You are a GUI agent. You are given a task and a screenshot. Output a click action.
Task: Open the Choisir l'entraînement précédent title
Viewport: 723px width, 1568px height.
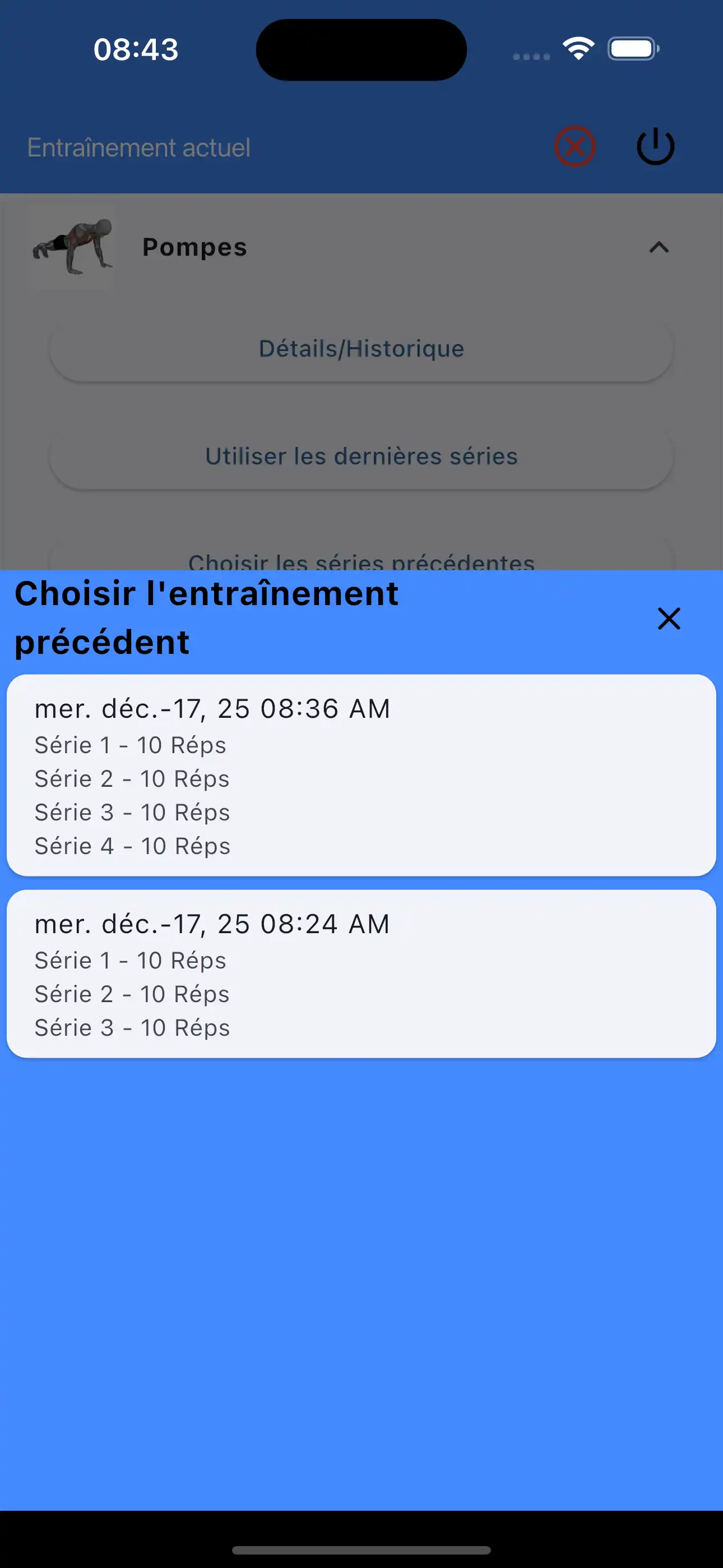(207, 617)
